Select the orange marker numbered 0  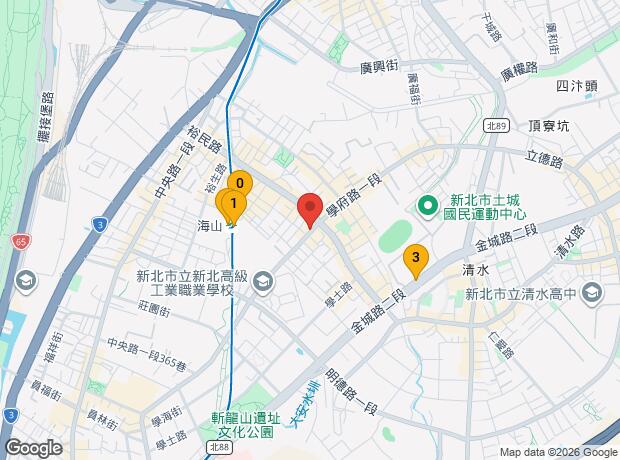(240, 183)
